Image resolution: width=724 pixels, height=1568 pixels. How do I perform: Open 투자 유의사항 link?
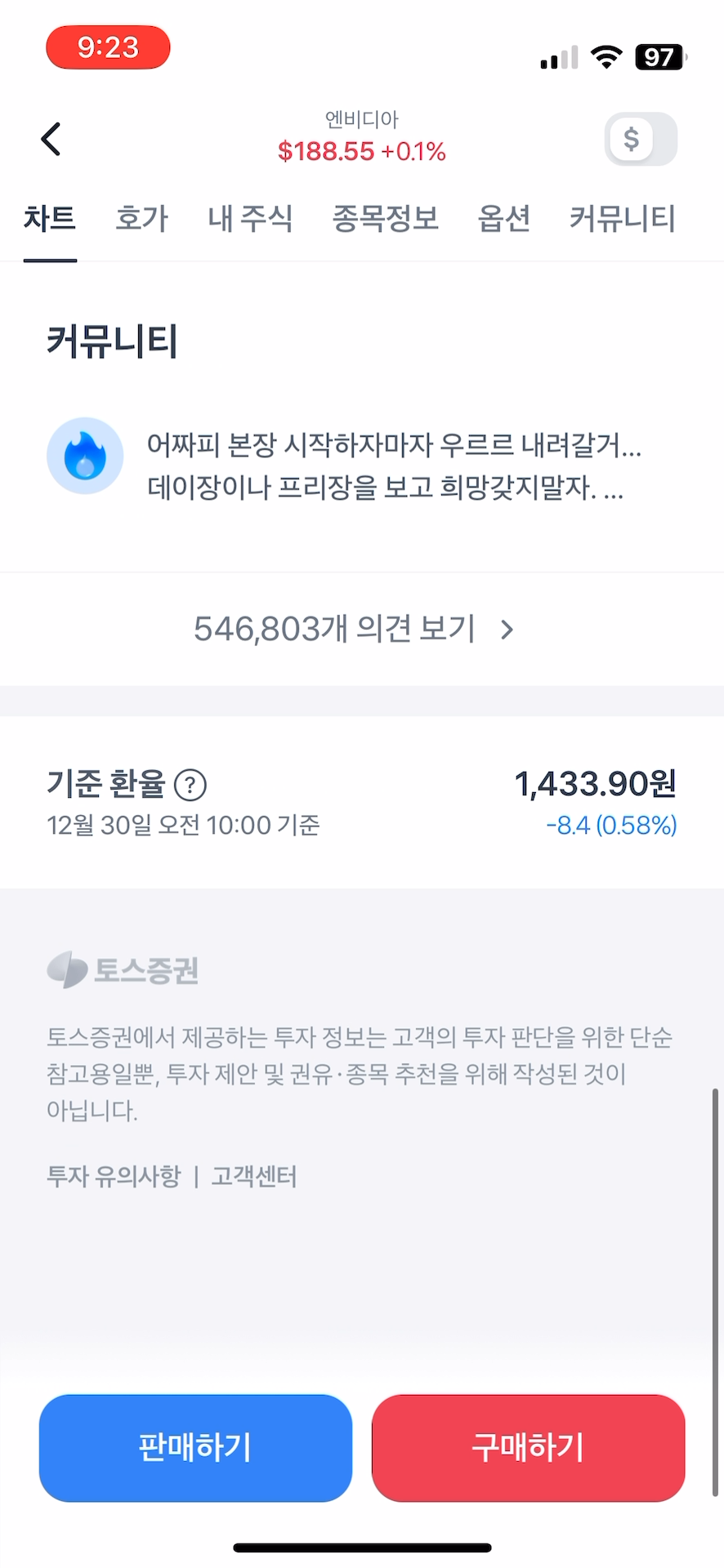coord(114,1177)
